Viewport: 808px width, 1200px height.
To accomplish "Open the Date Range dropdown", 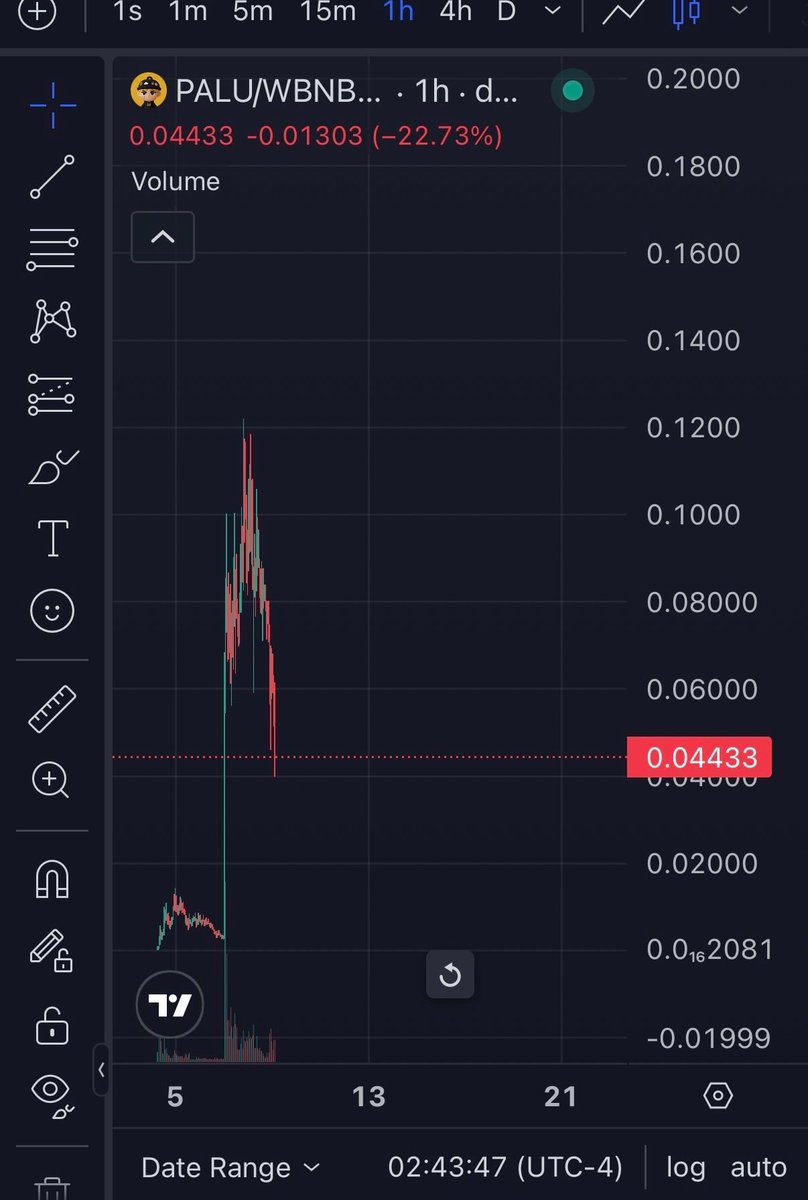I will pyautogui.click(x=230, y=1167).
